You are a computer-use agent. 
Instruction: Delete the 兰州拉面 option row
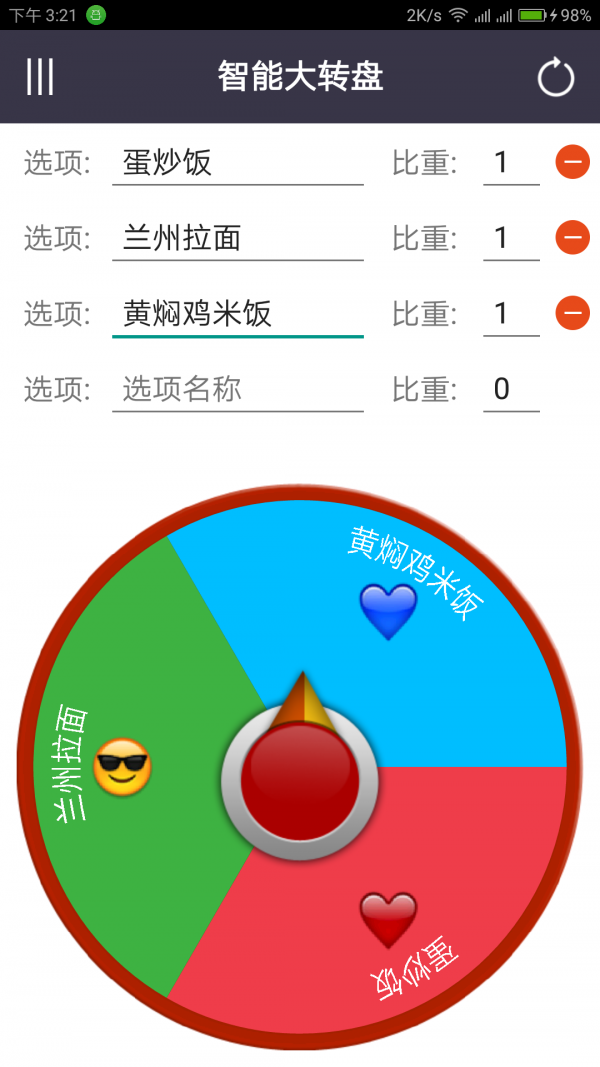point(572,237)
